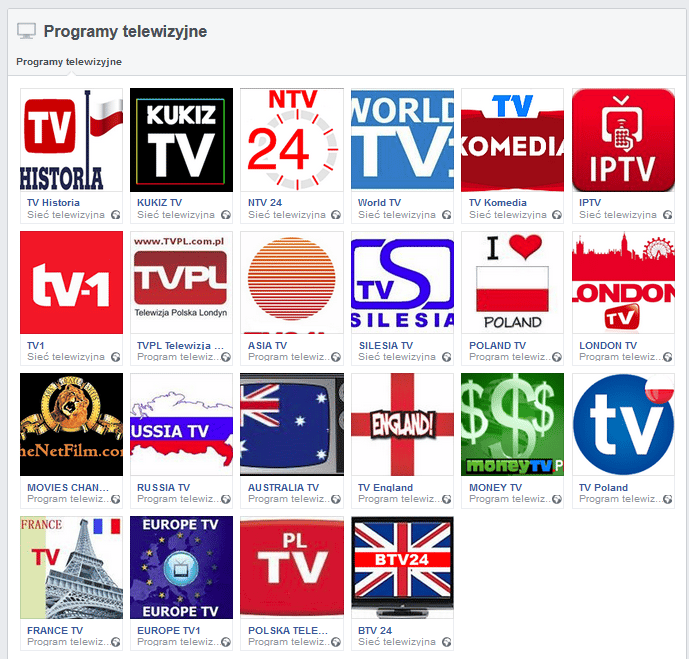Open the KUKIZ TV page
The width and height of the screenshot is (689, 659).
coord(181,140)
